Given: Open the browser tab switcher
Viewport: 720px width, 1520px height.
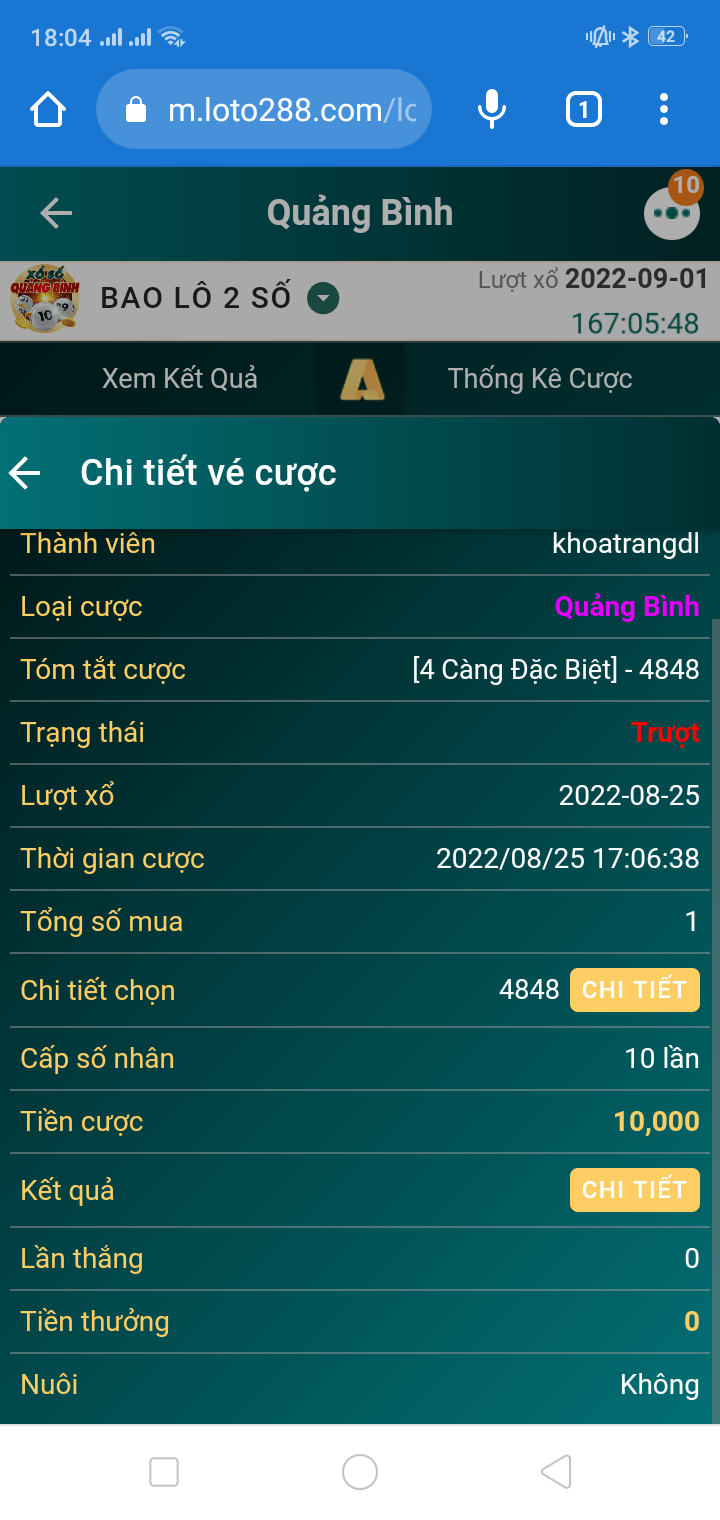Looking at the screenshot, I should [584, 109].
